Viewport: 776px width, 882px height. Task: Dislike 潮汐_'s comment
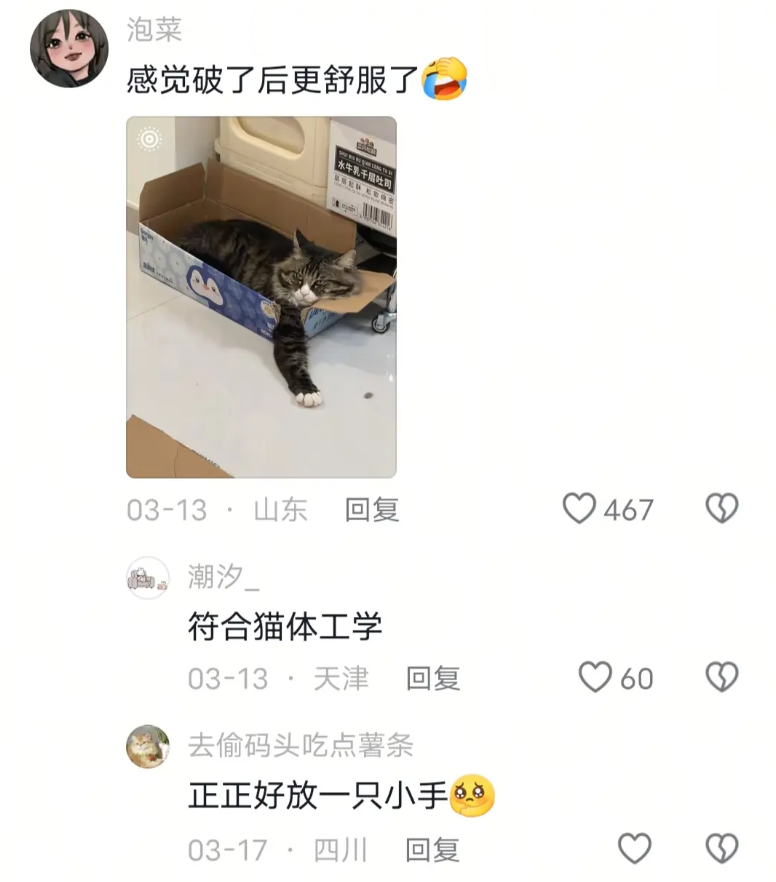721,678
